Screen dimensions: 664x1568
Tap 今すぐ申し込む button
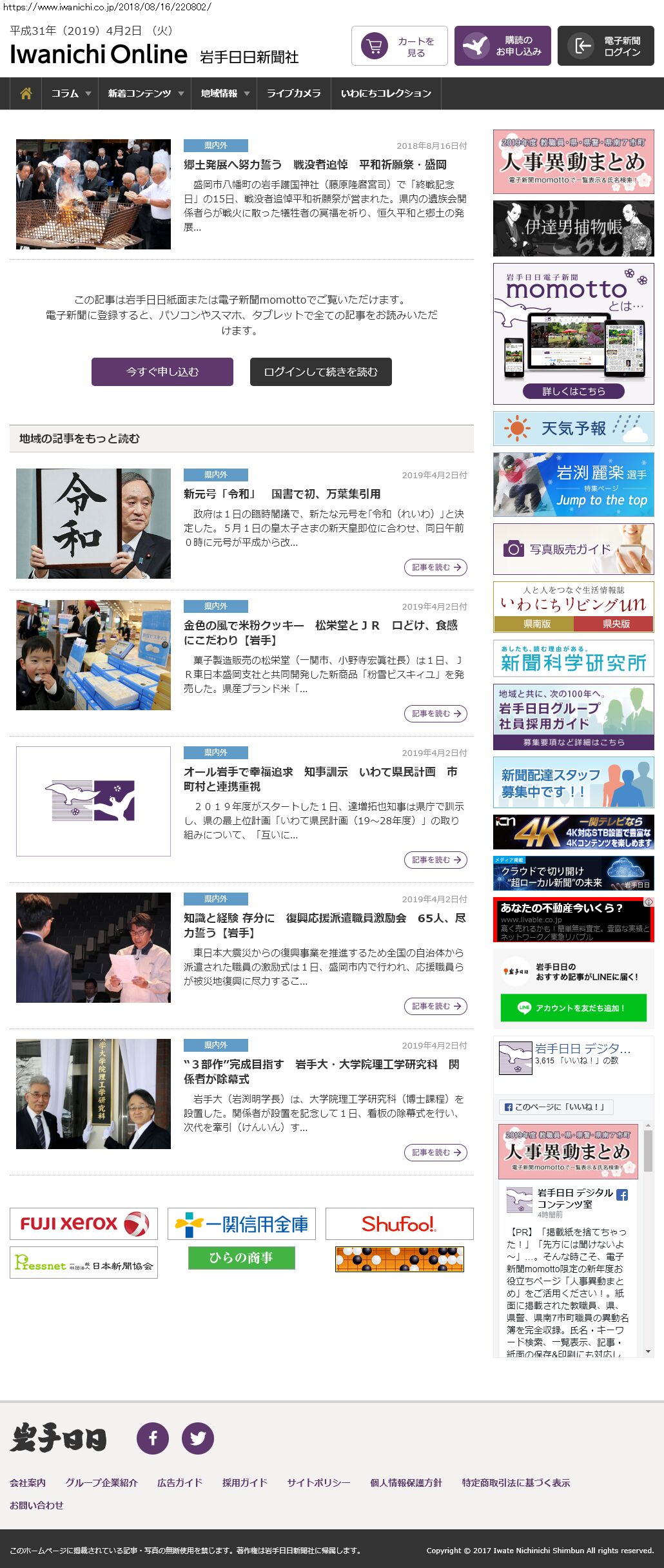pyautogui.click(x=162, y=372)
